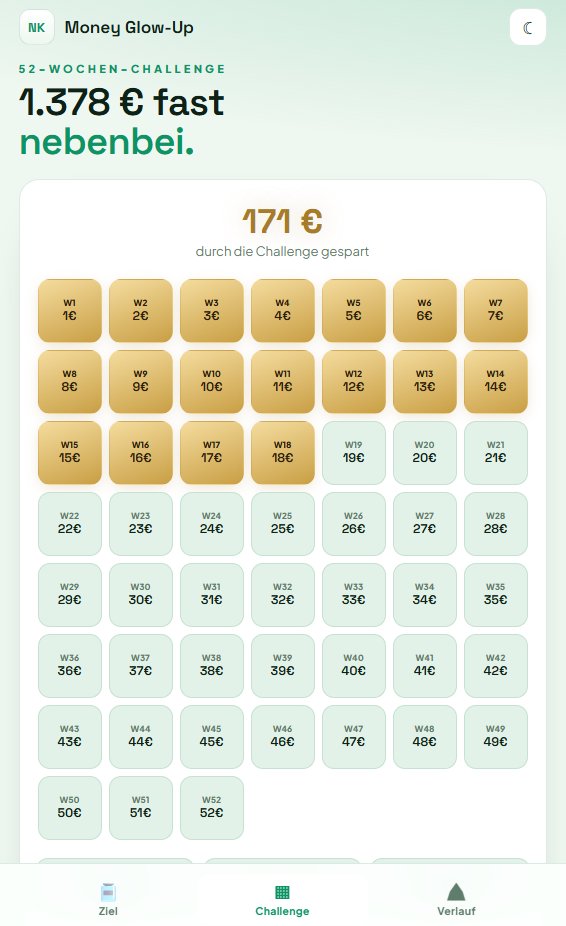The height and width of the screenshot is (926, 566).
Task: Mark week W40 as saved
Action: [x=354, y=666]
